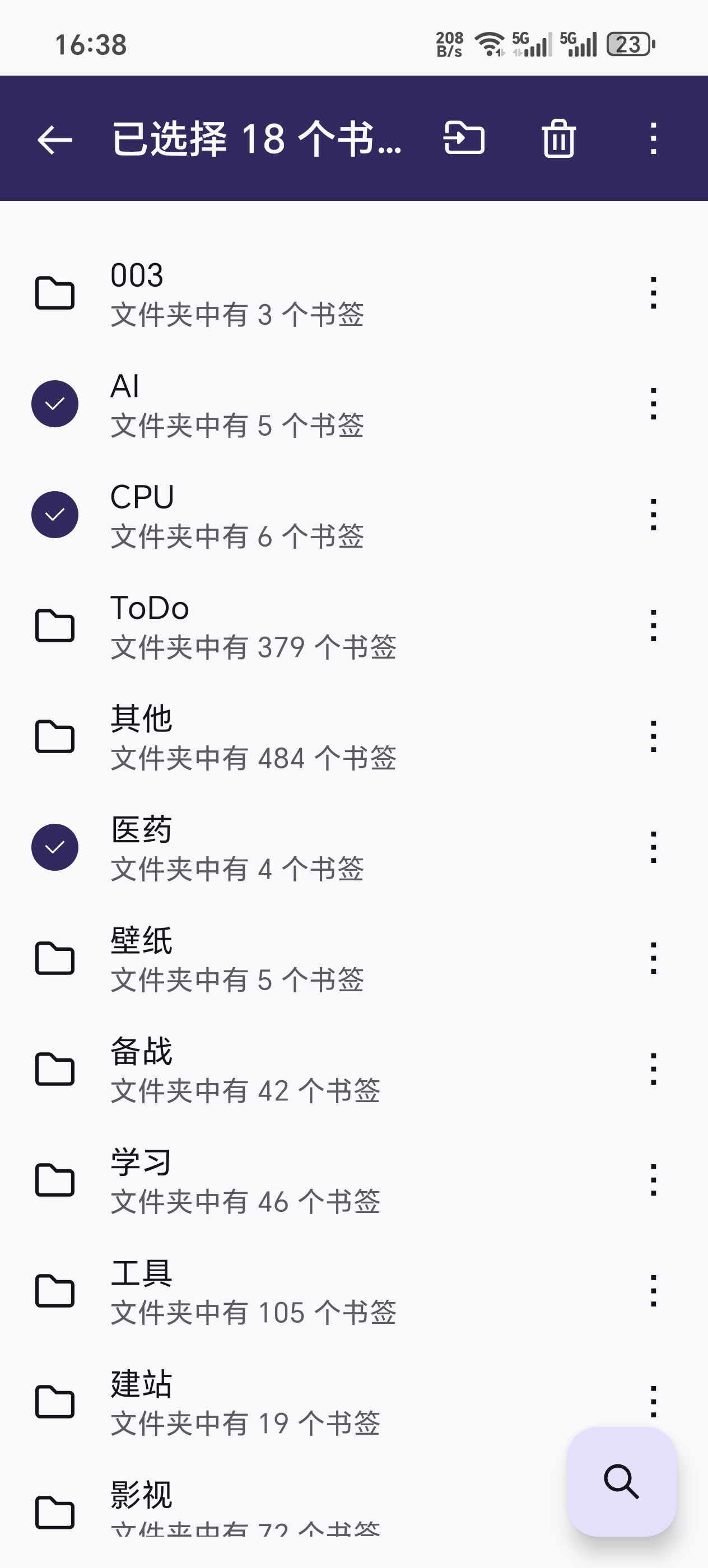
Task: Select the ToDo folder
Action: pyautogui.click(x=55, y=626)
